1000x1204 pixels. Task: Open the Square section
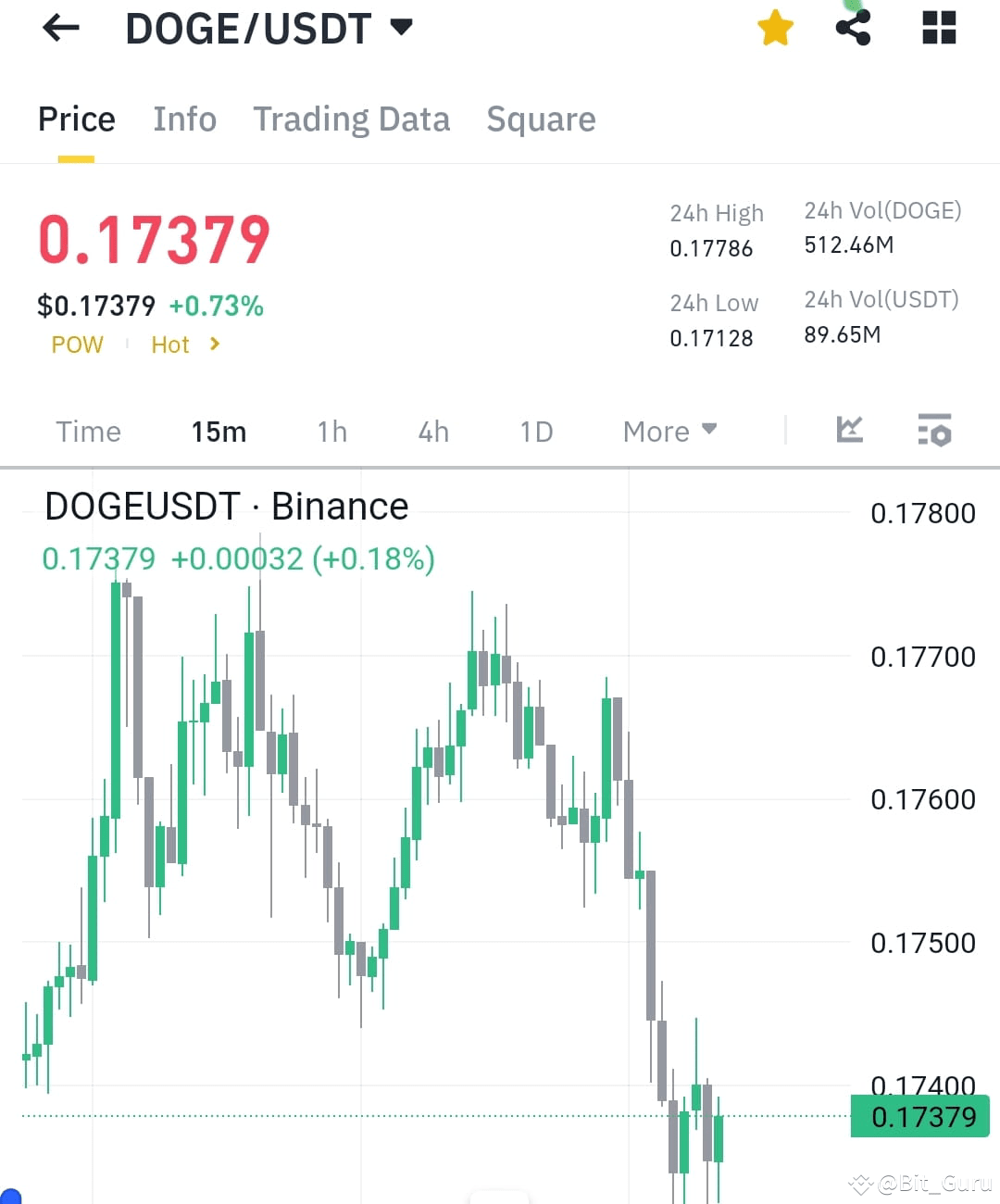point(541,119)
